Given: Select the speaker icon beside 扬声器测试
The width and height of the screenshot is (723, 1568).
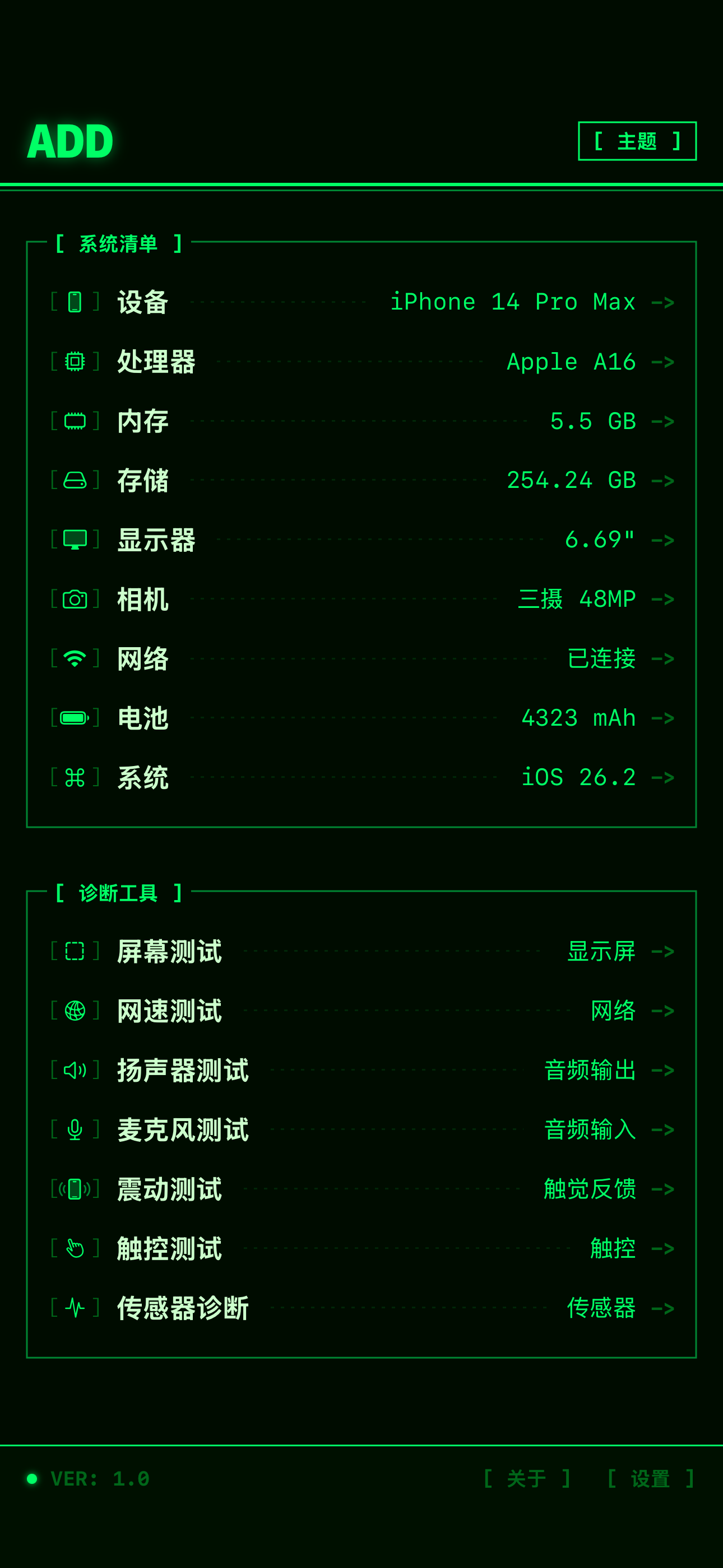Looking at the screenshot, I should (74, 1071).
